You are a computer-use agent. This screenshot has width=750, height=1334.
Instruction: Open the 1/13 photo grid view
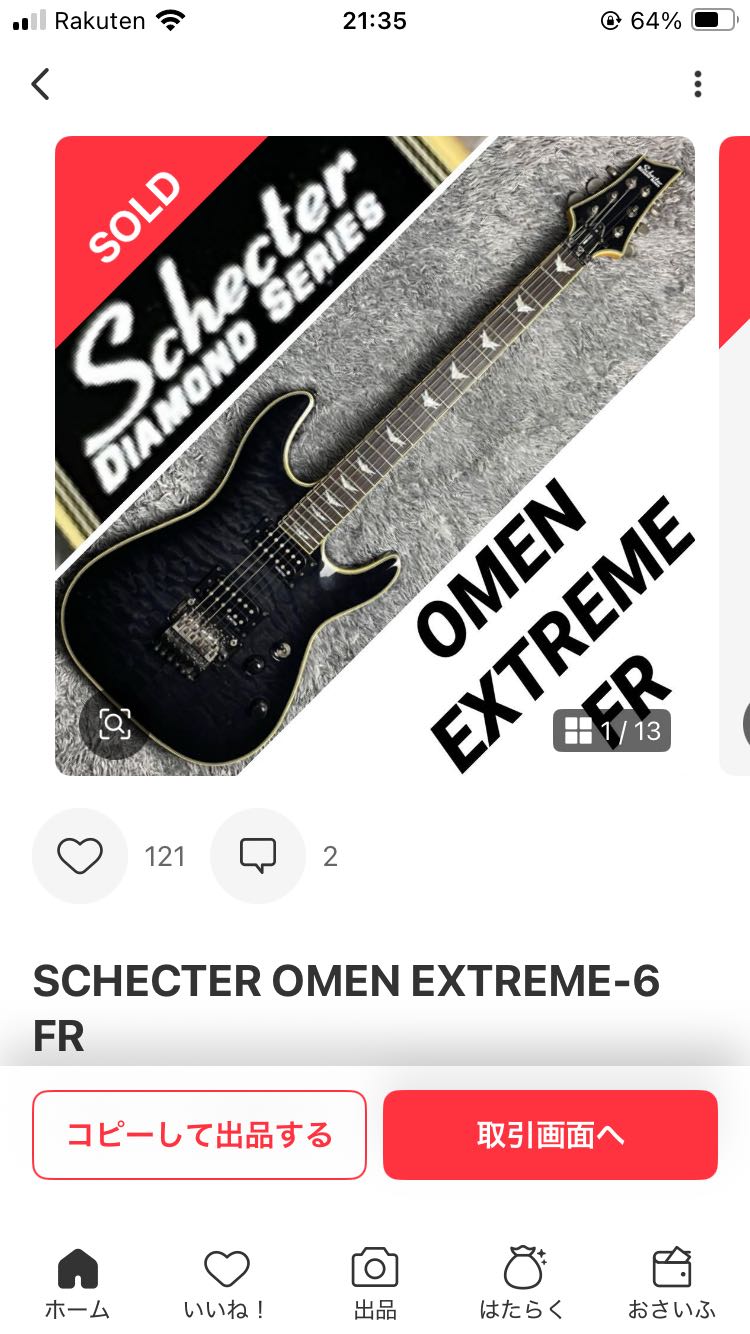(x=612, y=731)
